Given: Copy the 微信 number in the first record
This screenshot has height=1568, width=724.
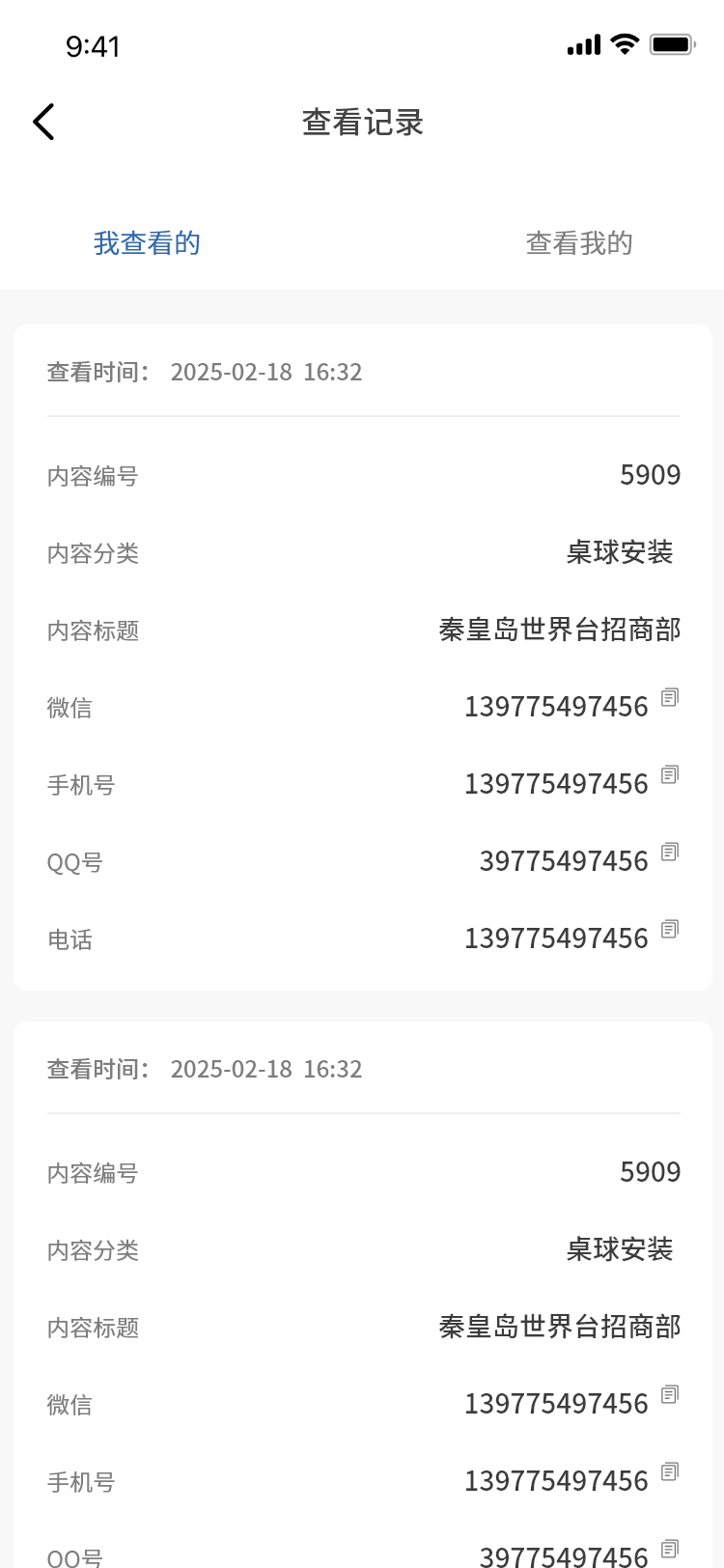Looking at the screenshot, I should 670,697.
